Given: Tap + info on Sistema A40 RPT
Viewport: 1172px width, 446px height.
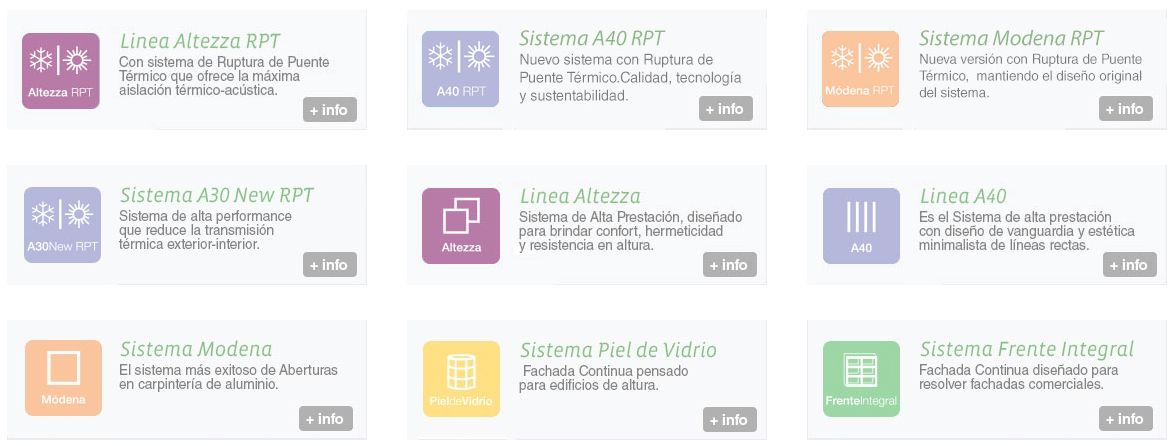Looking at the screenshot, I should point(725,109).
